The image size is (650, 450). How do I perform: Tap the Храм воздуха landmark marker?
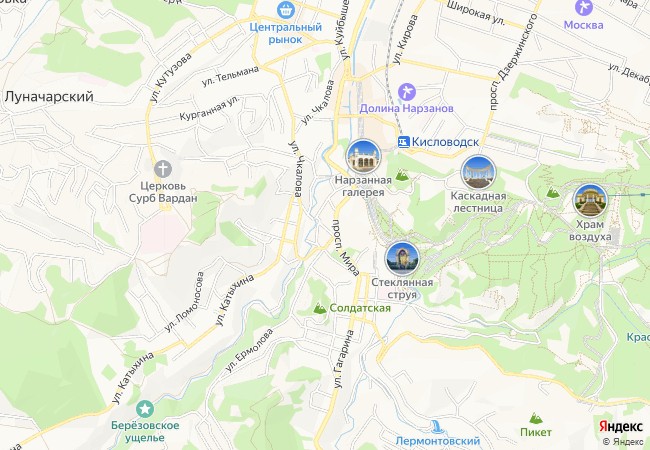(589, 200)
